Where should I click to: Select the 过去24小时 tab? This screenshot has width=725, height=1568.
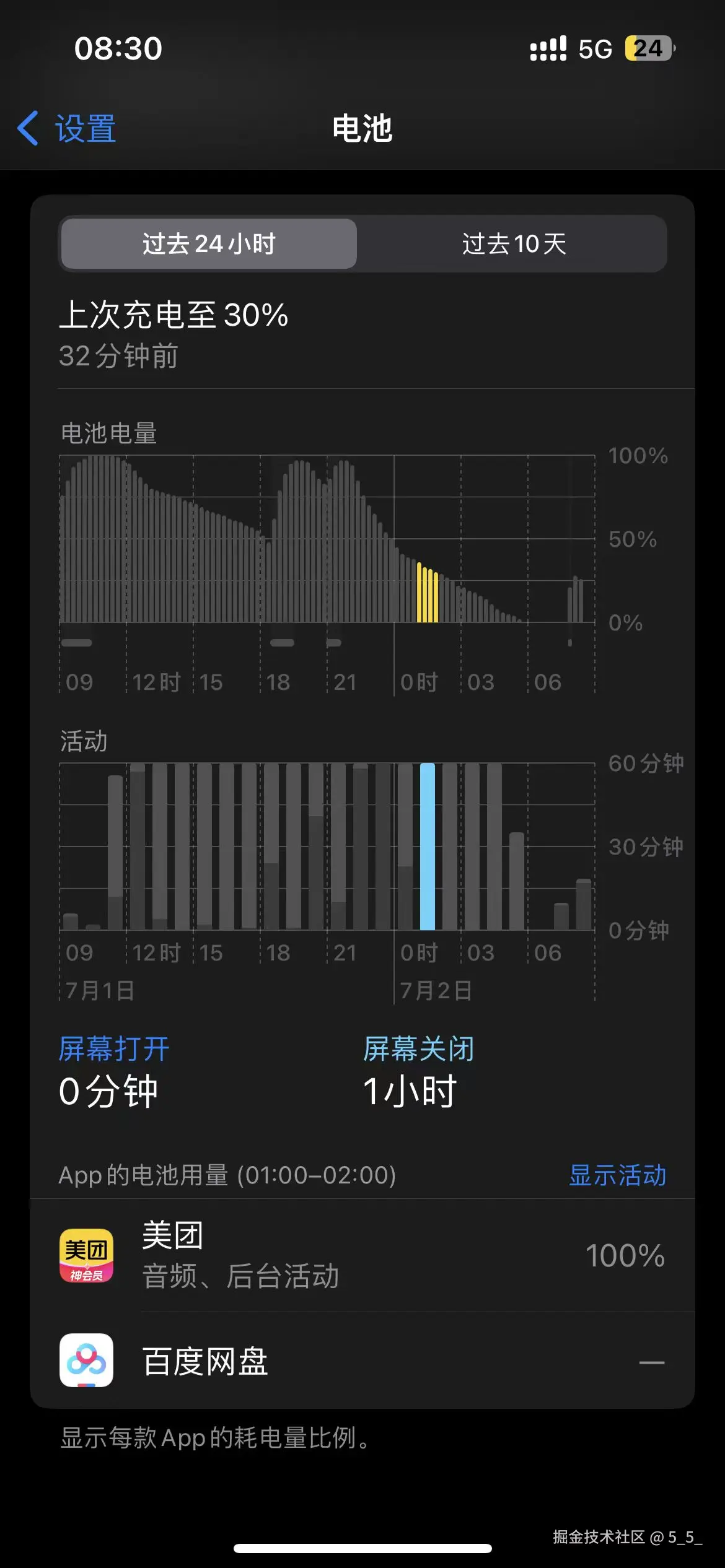coord(208,244)
